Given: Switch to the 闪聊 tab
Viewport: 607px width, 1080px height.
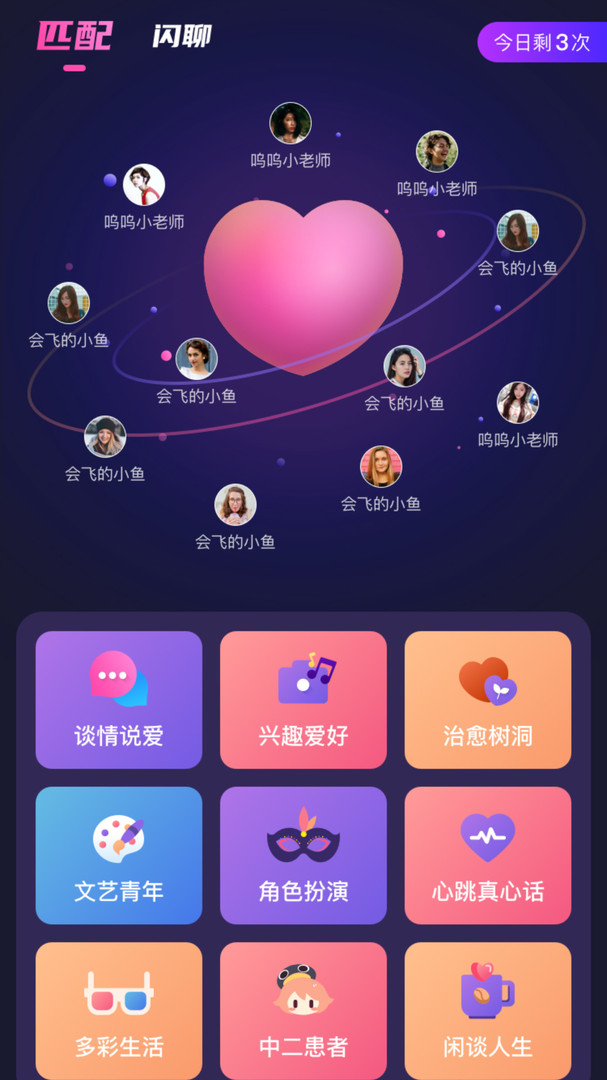Looking at the screenshot, I should coord(182,36).
